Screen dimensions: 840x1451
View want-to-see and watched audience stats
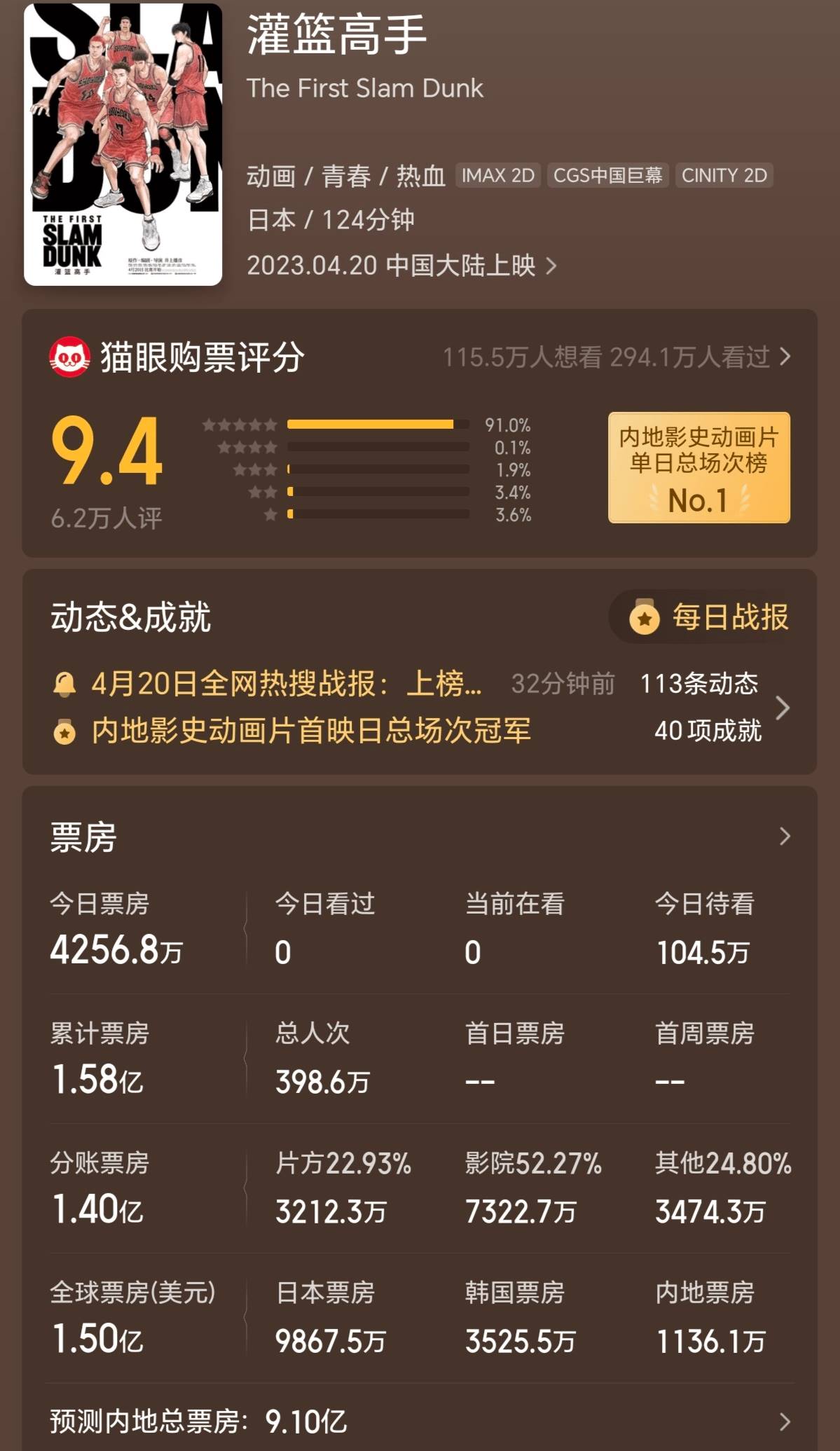tap(616, 357)
